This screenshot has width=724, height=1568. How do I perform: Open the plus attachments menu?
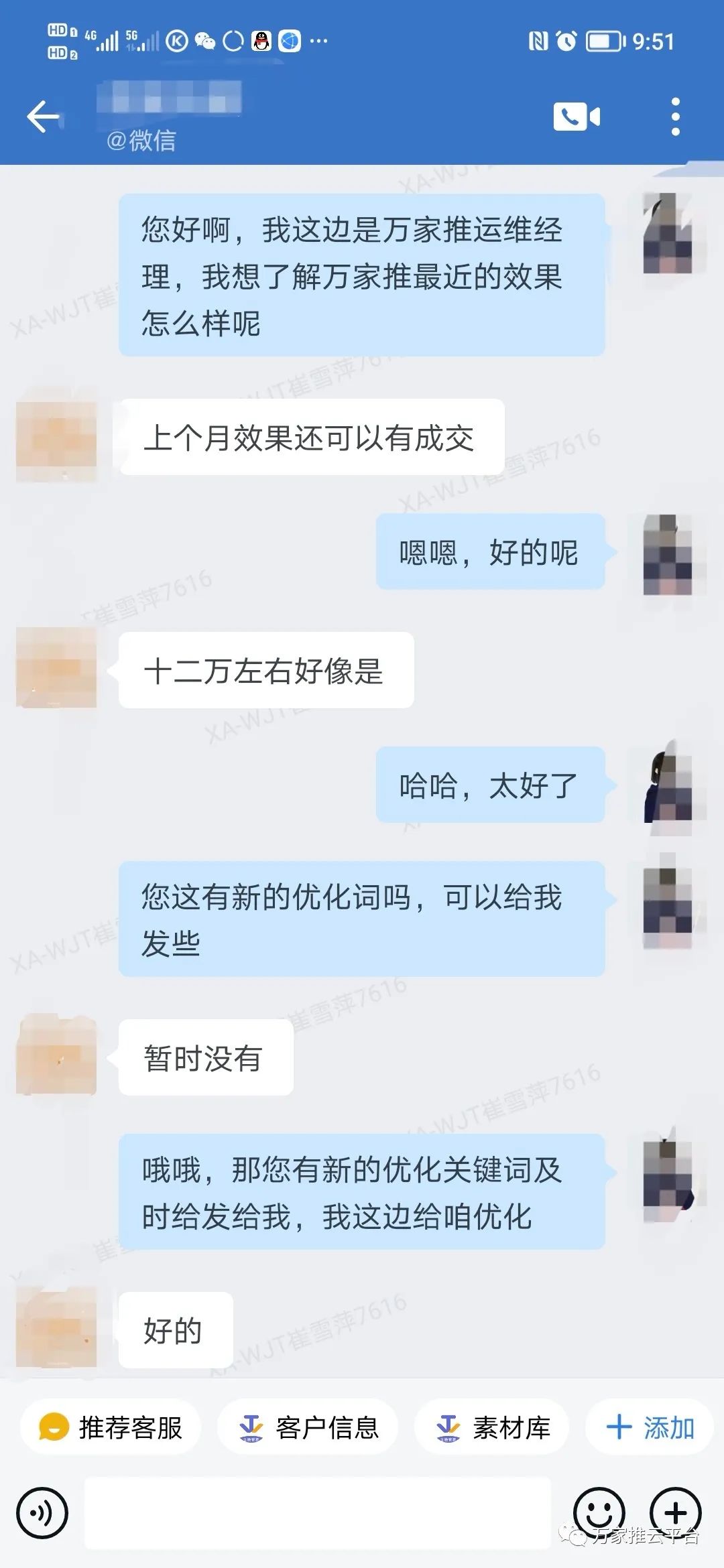coord(675,1512)
